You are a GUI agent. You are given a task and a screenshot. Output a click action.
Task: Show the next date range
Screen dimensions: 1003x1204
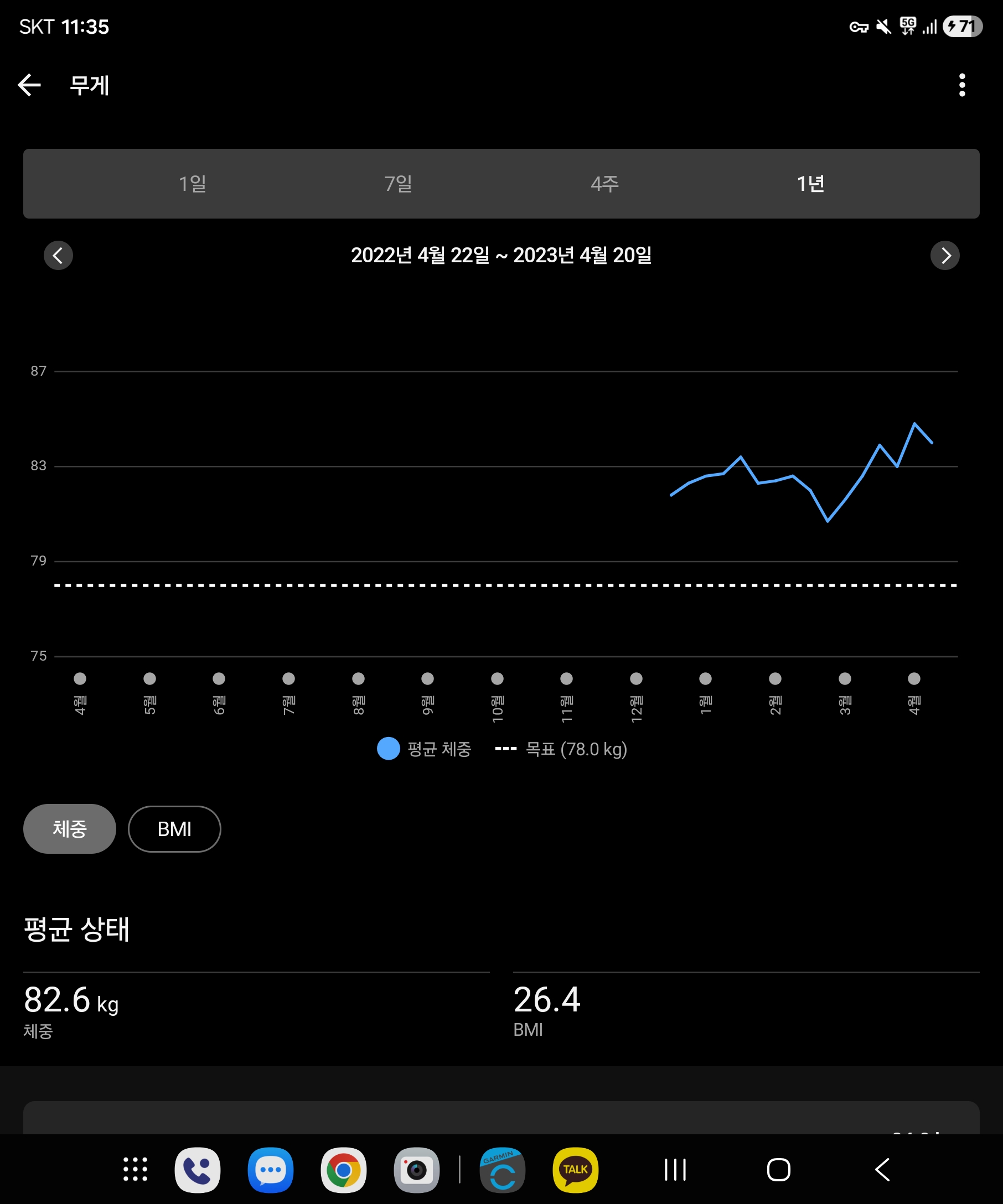tap(944, 255)
